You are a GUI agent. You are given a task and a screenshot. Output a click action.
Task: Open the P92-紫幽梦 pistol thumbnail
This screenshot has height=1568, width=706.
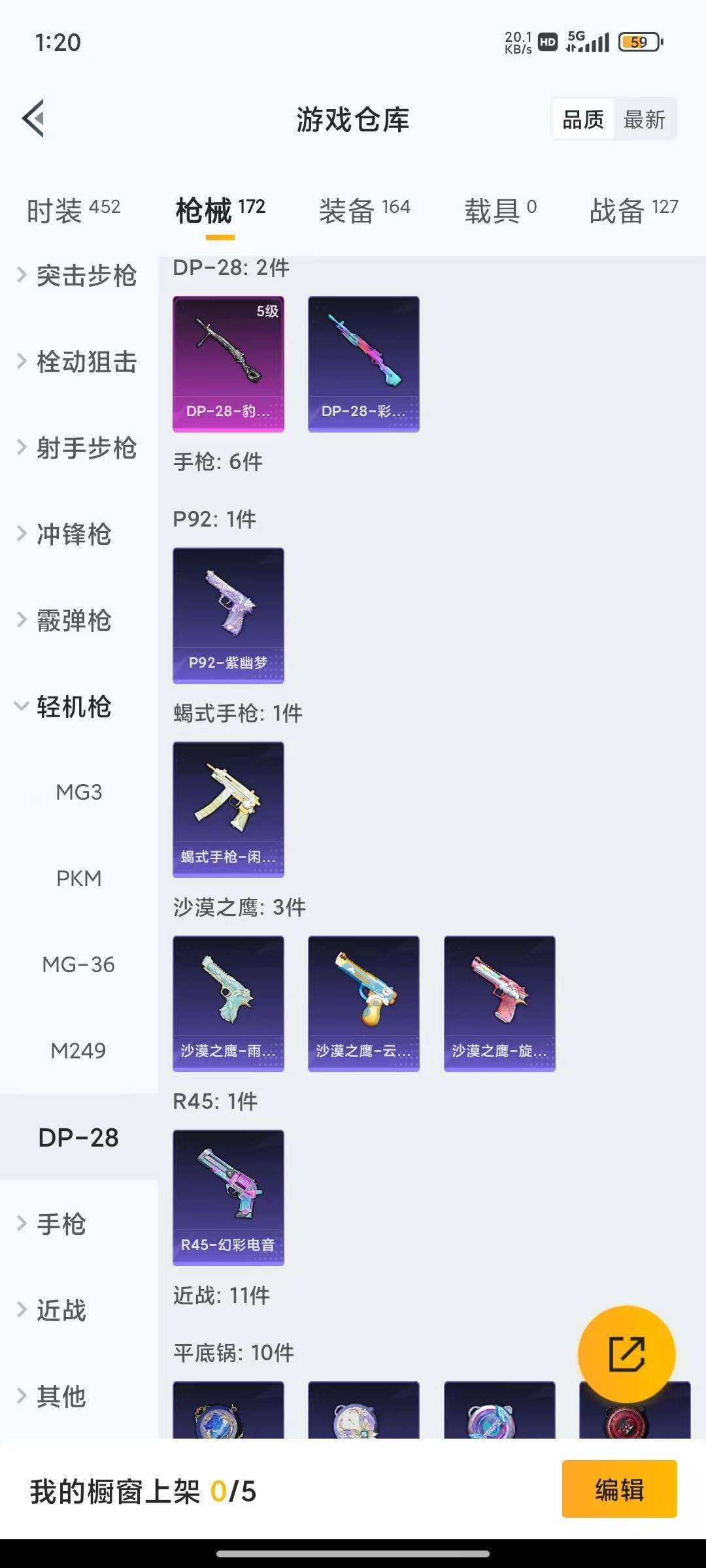coord(228,616)
